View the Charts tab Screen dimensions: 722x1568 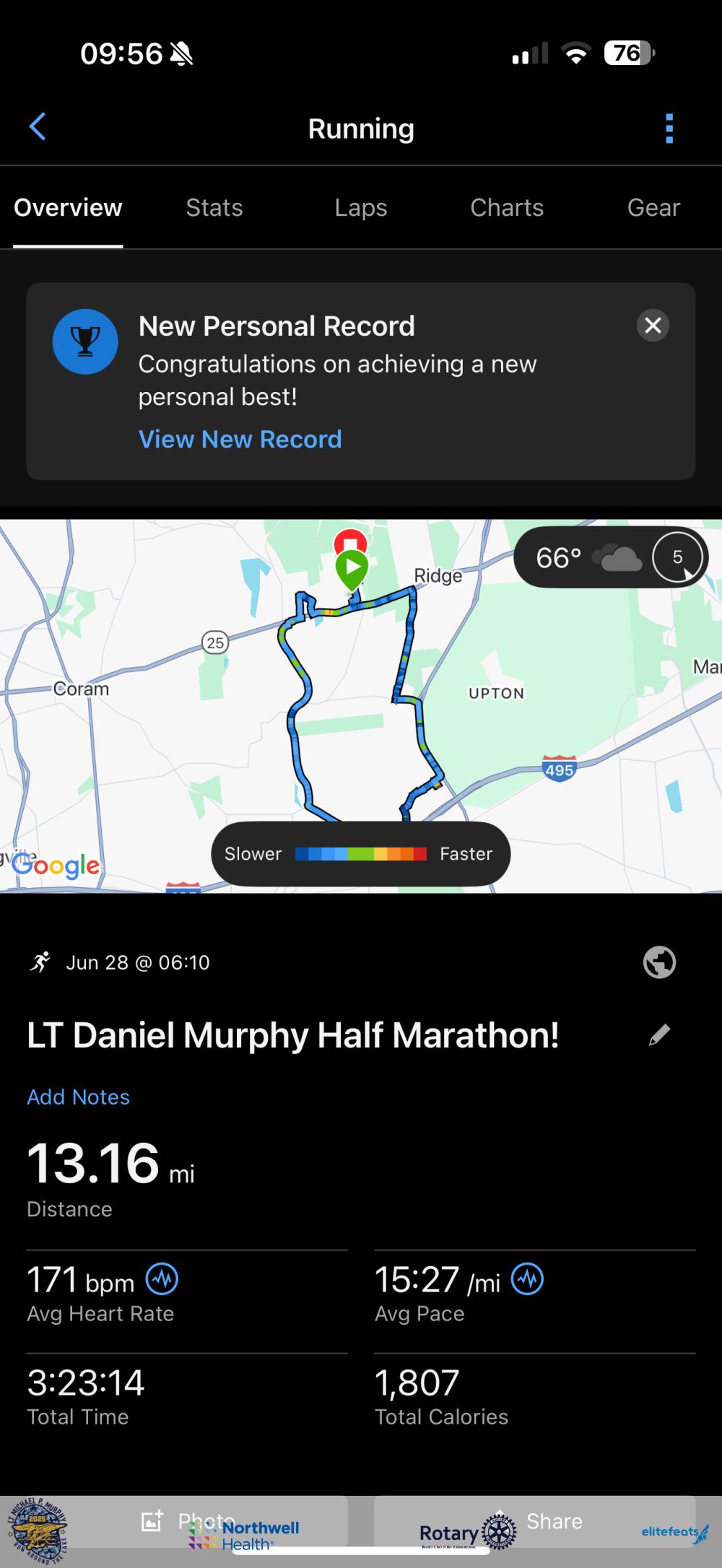coord(507,208)
